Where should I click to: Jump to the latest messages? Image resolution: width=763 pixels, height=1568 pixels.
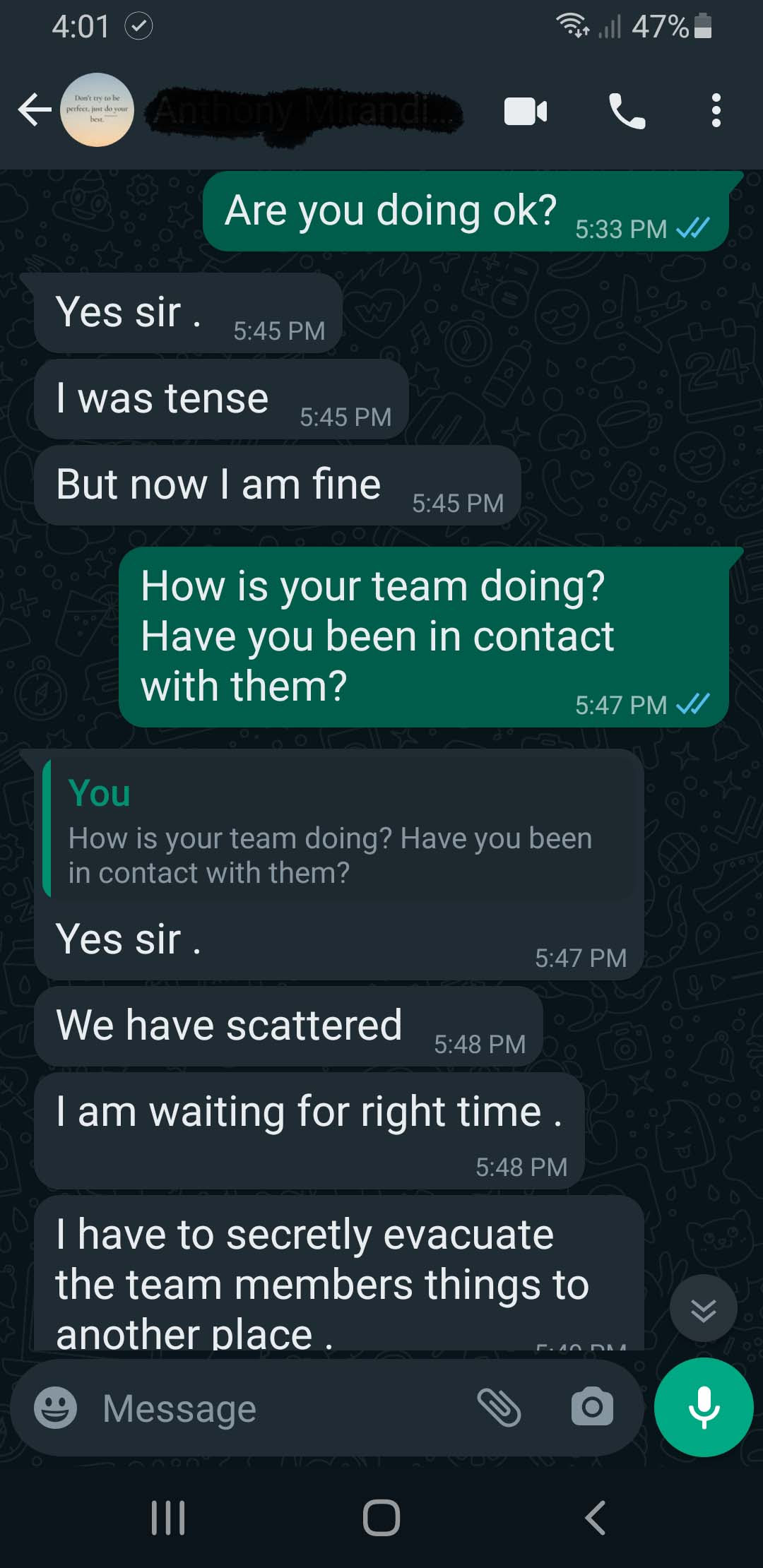pyautogui.click(x=703, y=1309)
